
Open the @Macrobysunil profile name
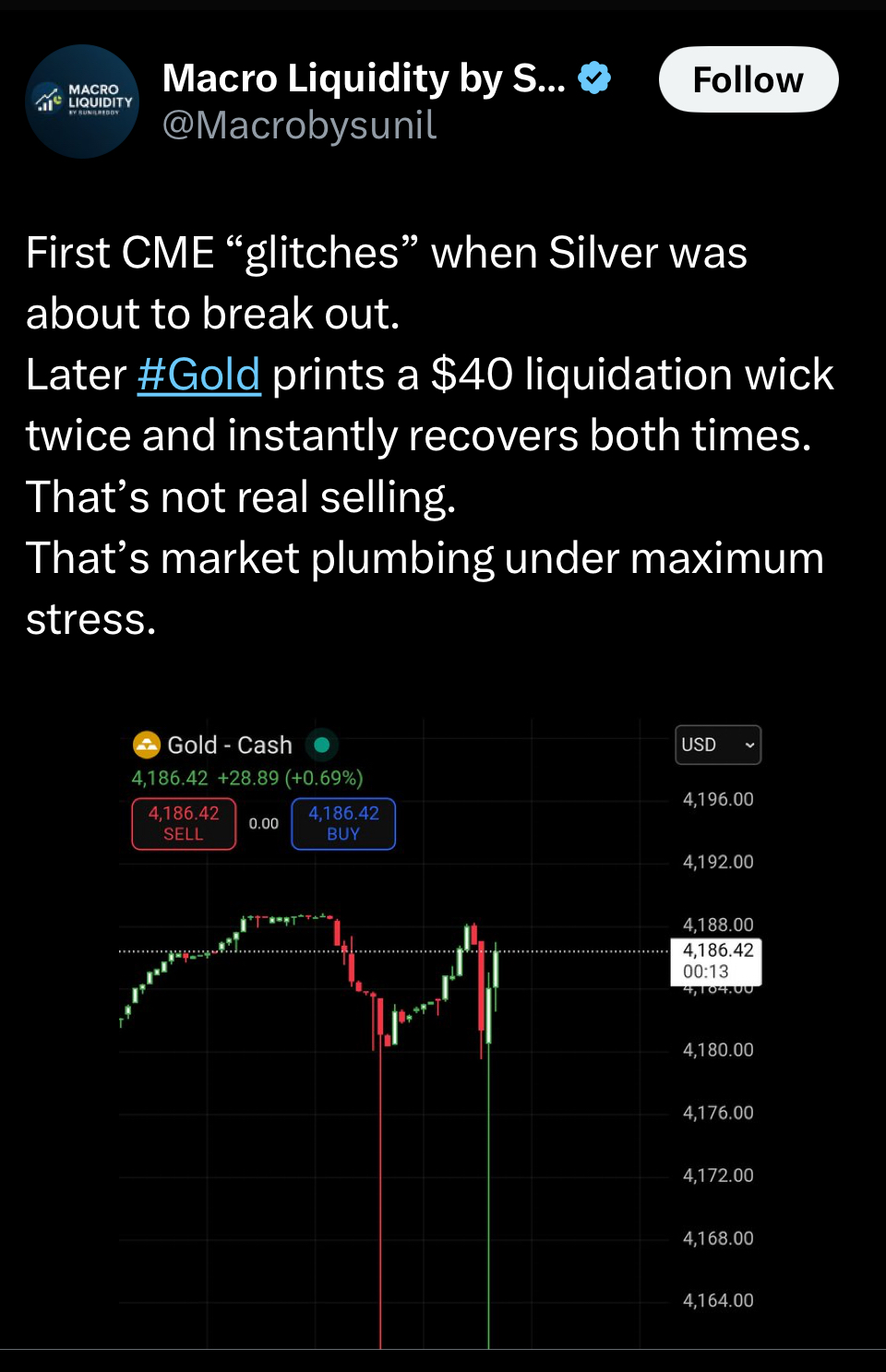click(299, 125)
